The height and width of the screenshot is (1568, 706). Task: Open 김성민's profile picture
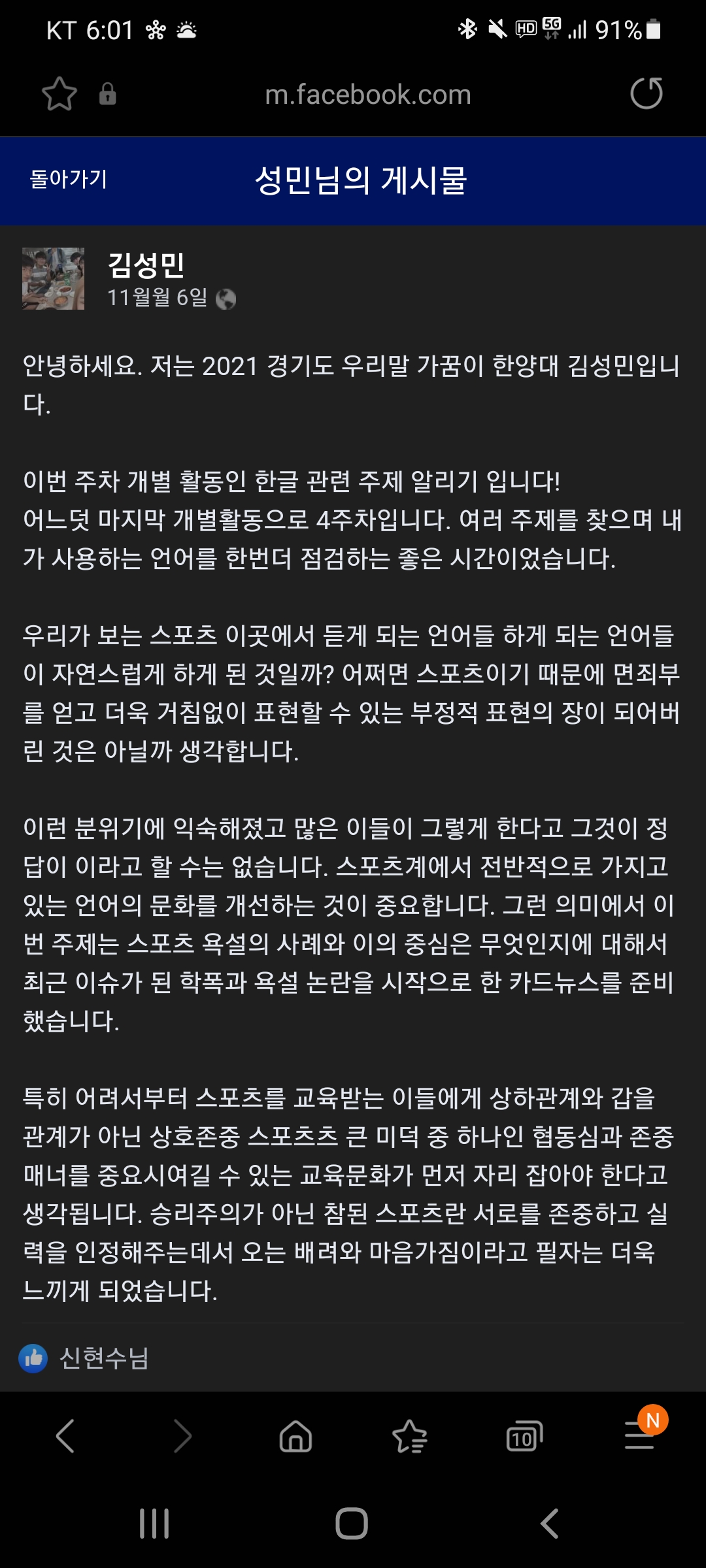click(x=54, y=279)
